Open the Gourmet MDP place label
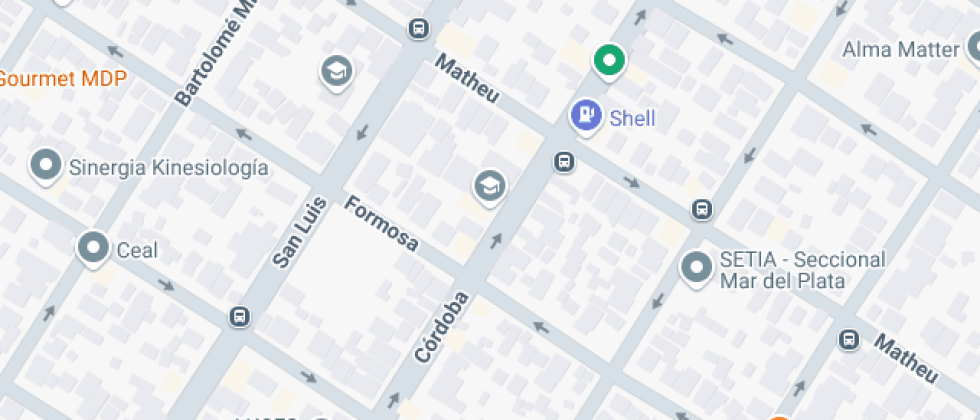This screenshot has height=420, width=980. coord(62,79)
